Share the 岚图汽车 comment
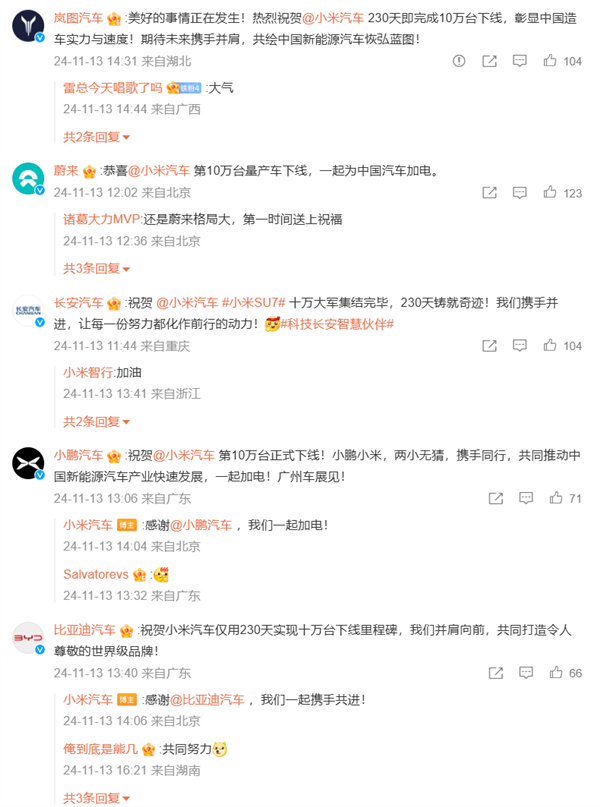Viewport: 600px width, 807px height. coord(489,61)
